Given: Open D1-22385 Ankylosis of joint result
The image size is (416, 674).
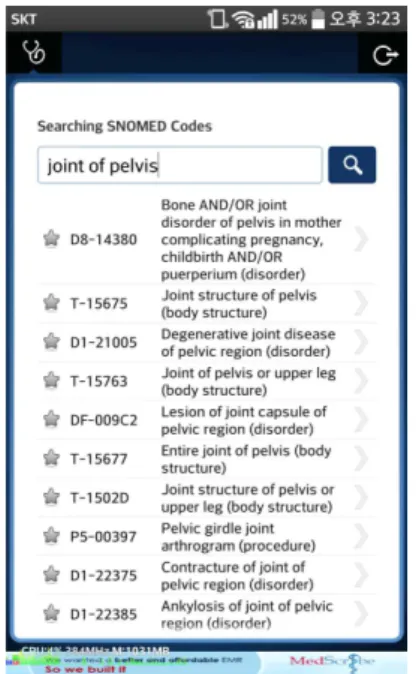Looking at the screenshot, I should tap(206, 614).
